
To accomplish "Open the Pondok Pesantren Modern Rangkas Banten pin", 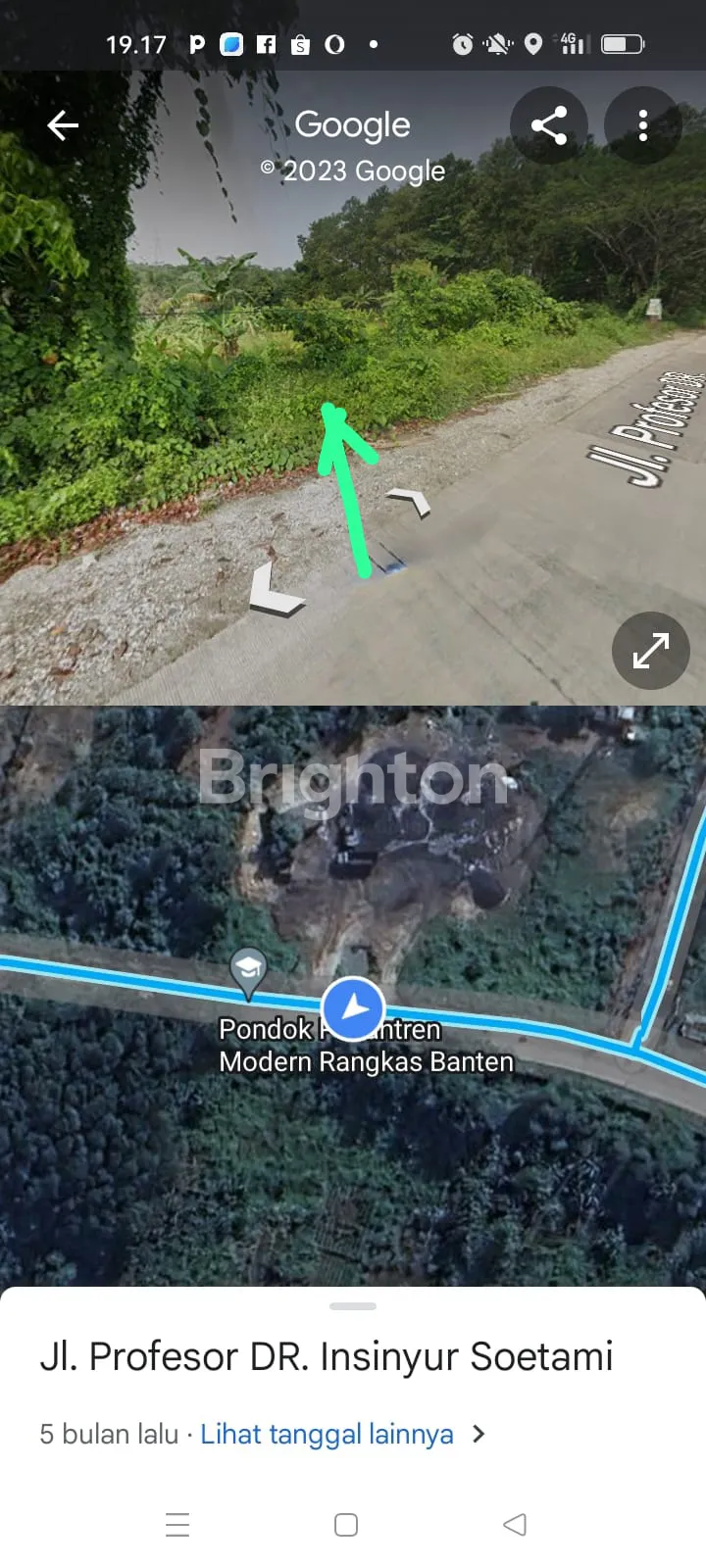I will pos(248,971).
